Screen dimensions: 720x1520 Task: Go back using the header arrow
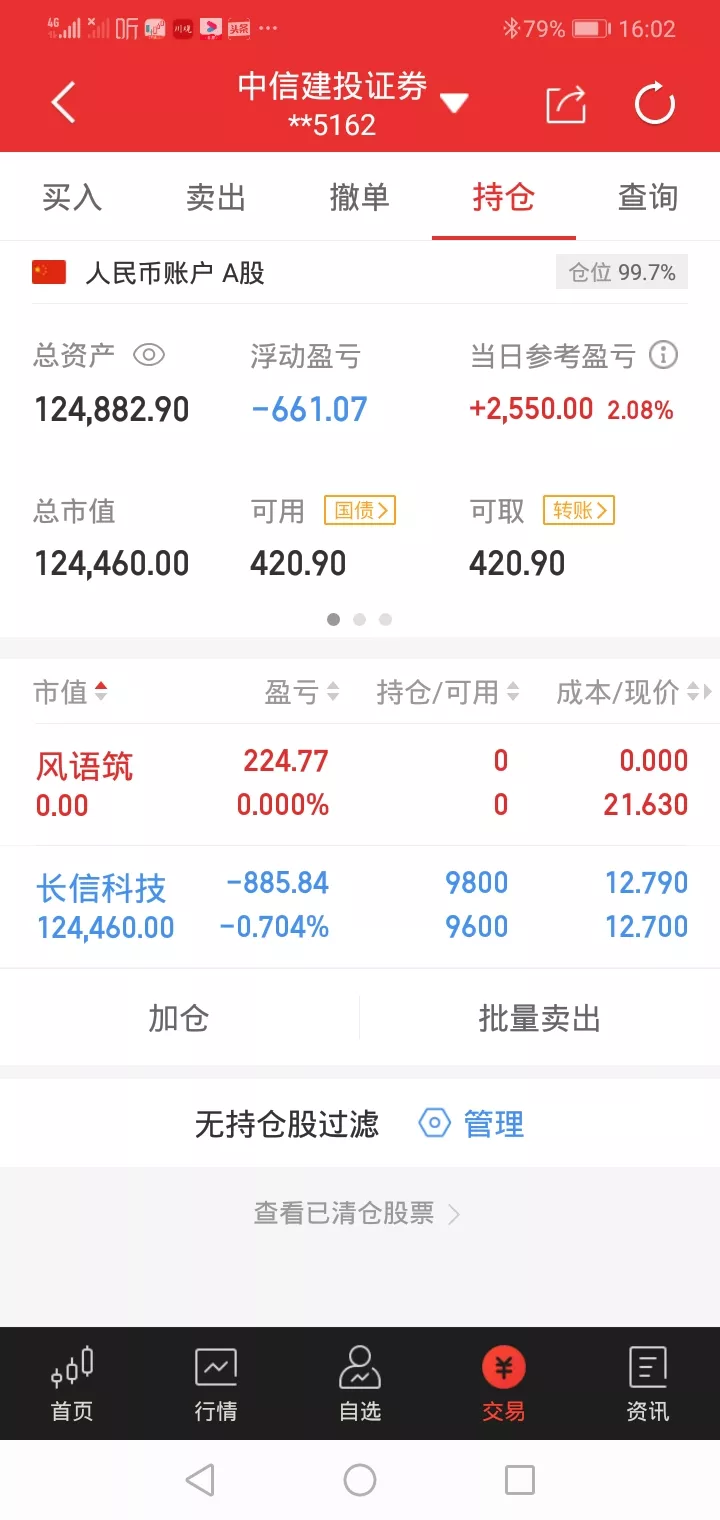[63, 103]
